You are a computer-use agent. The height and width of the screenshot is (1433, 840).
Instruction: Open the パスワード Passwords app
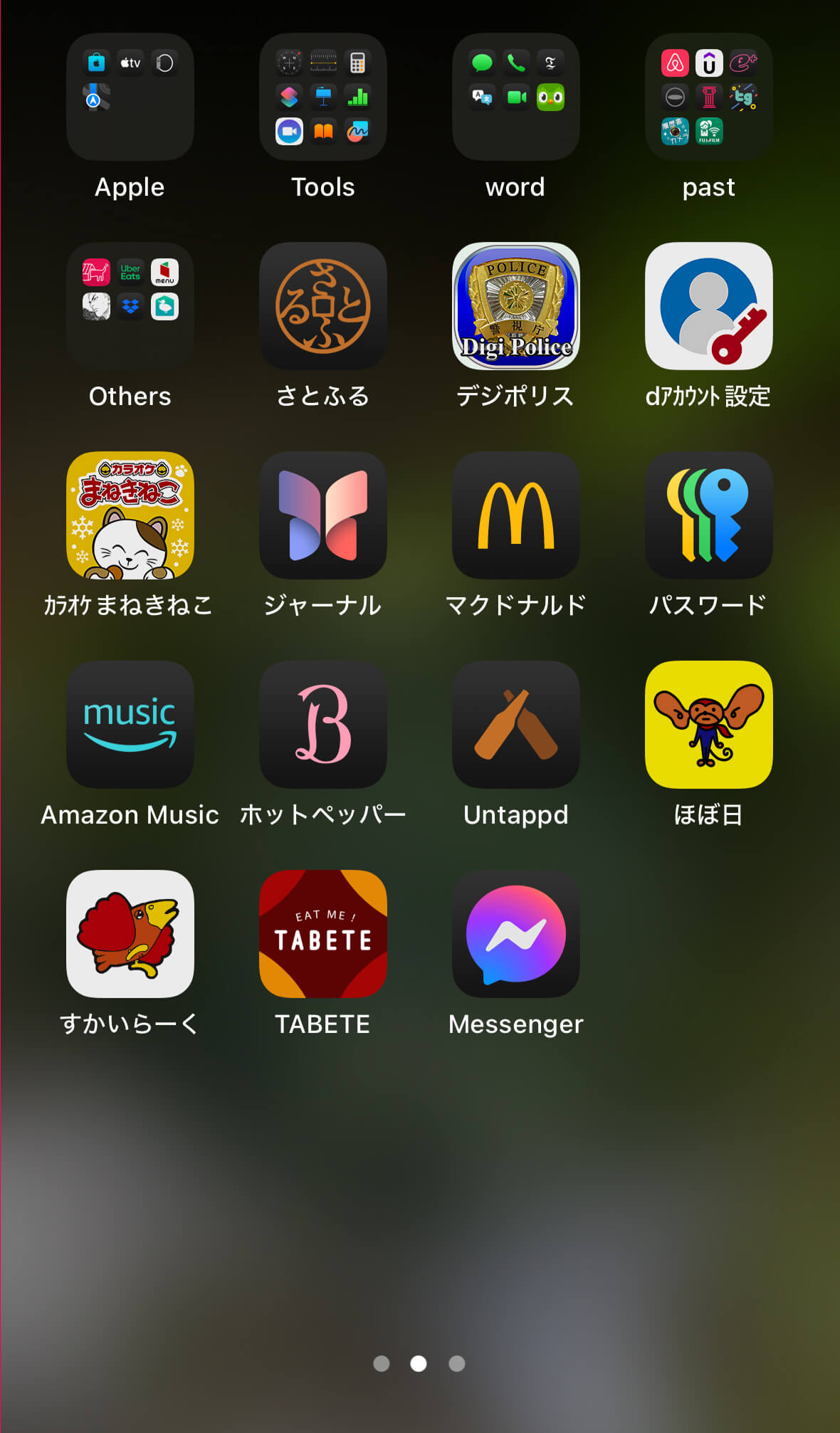pos(708,516)
